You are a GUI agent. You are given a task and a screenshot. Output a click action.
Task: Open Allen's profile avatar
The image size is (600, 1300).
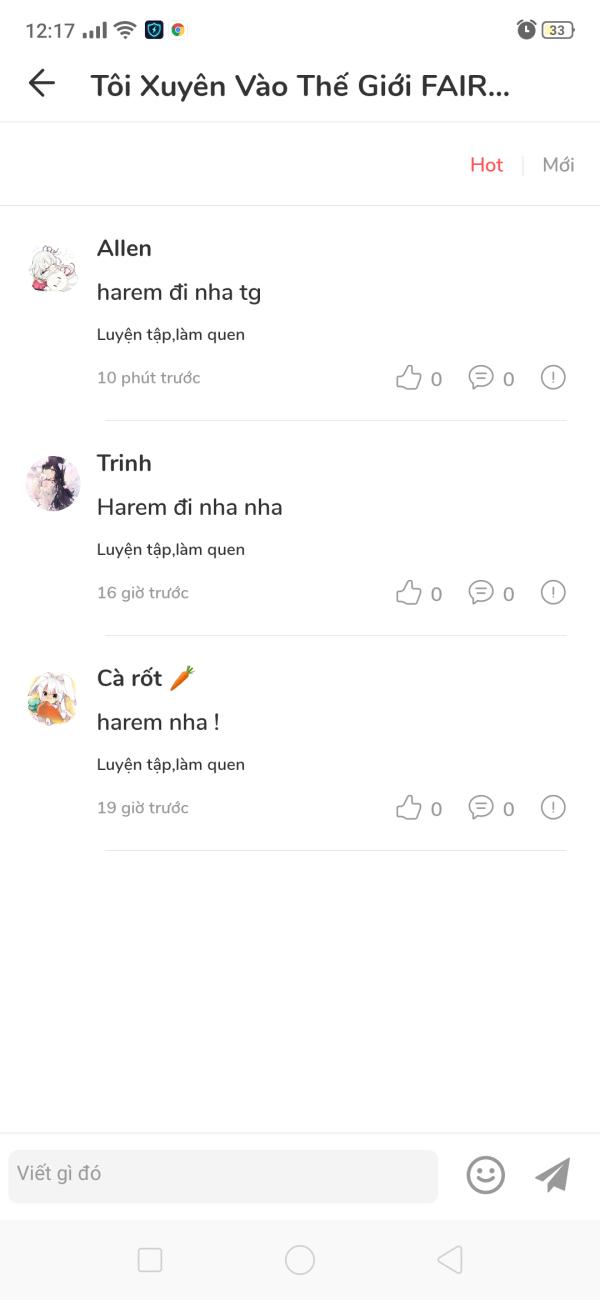pos(53,269)
